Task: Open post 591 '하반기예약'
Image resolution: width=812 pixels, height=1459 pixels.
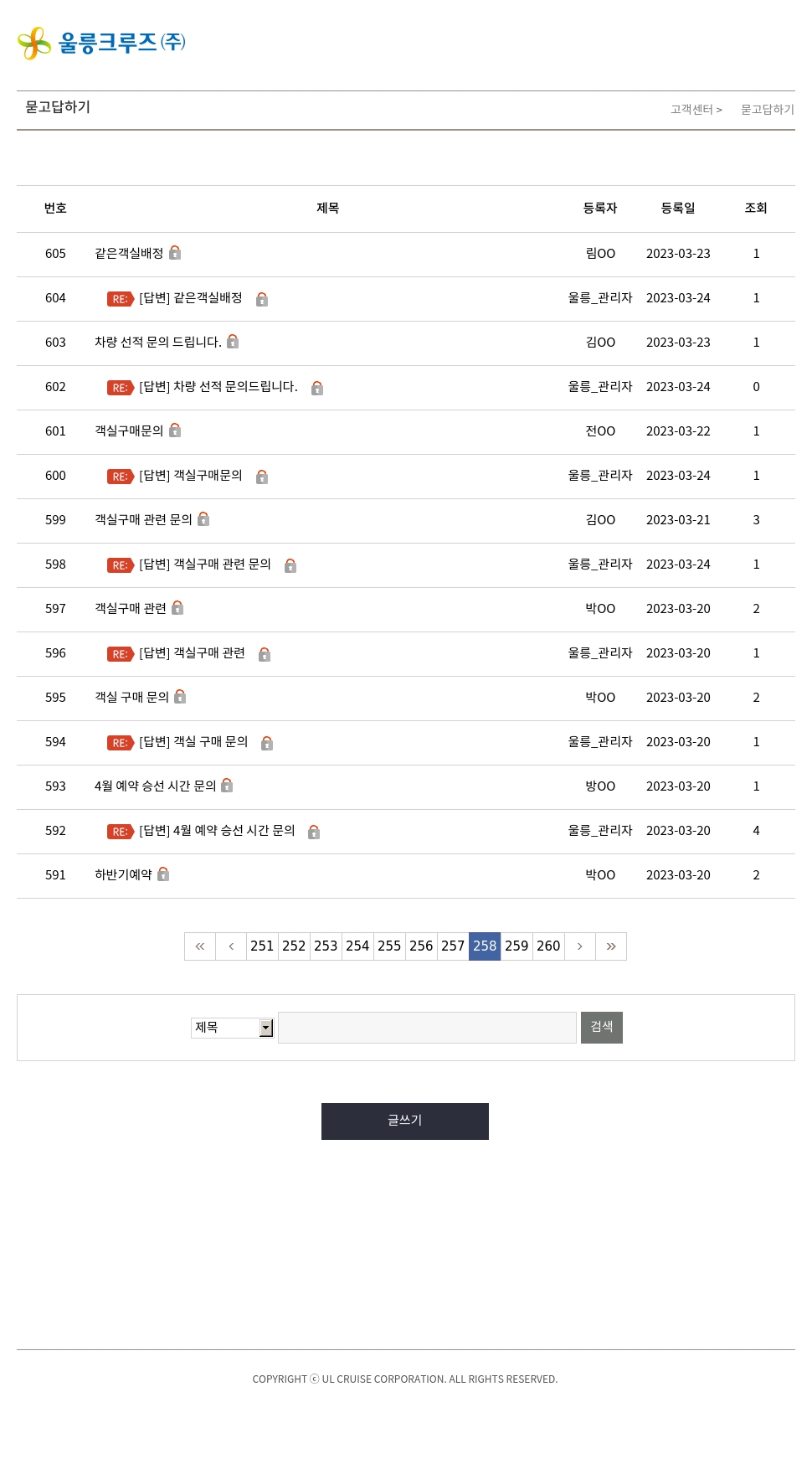Action: pos(123,875)
